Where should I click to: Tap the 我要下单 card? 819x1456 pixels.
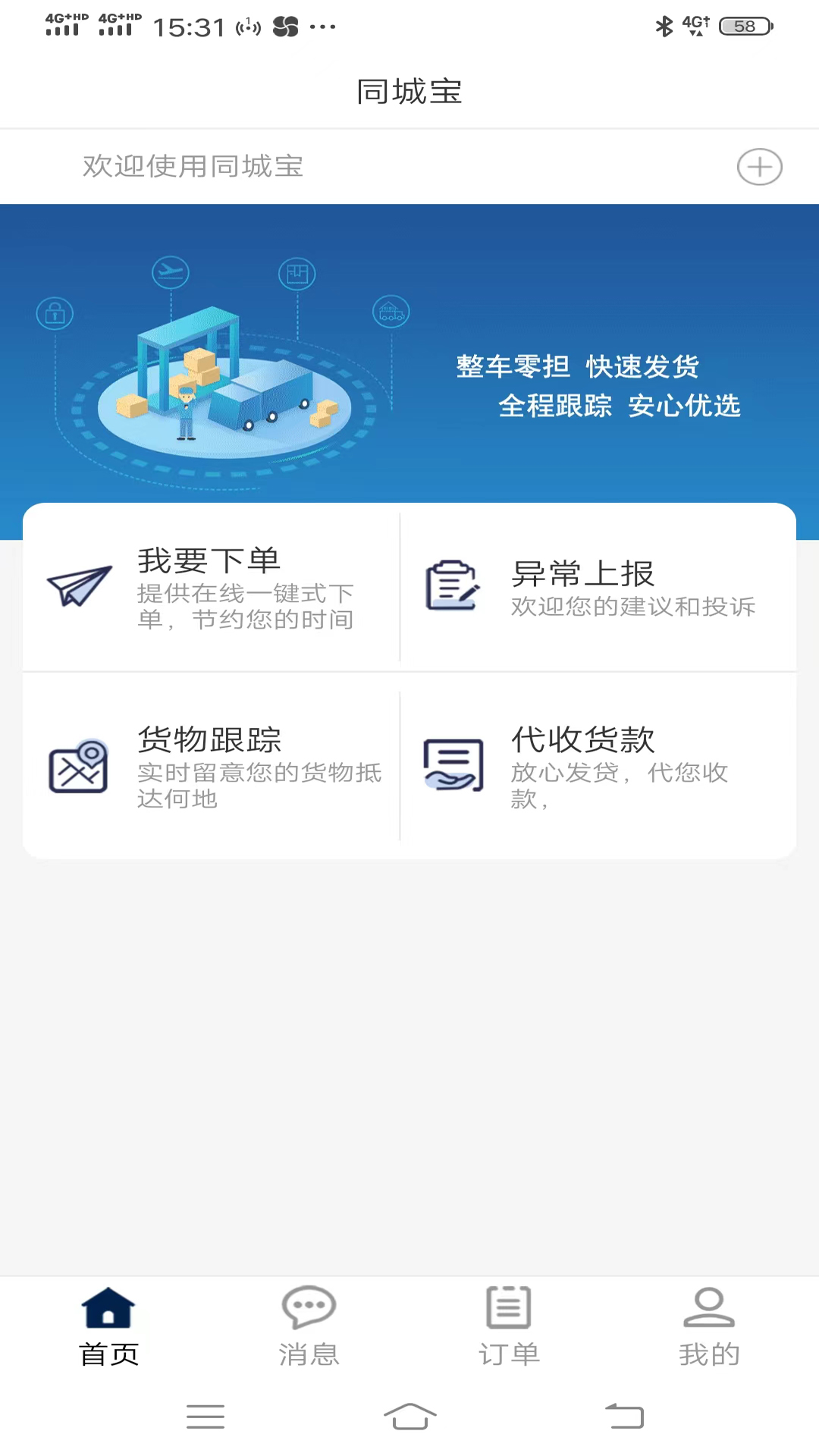212,588
